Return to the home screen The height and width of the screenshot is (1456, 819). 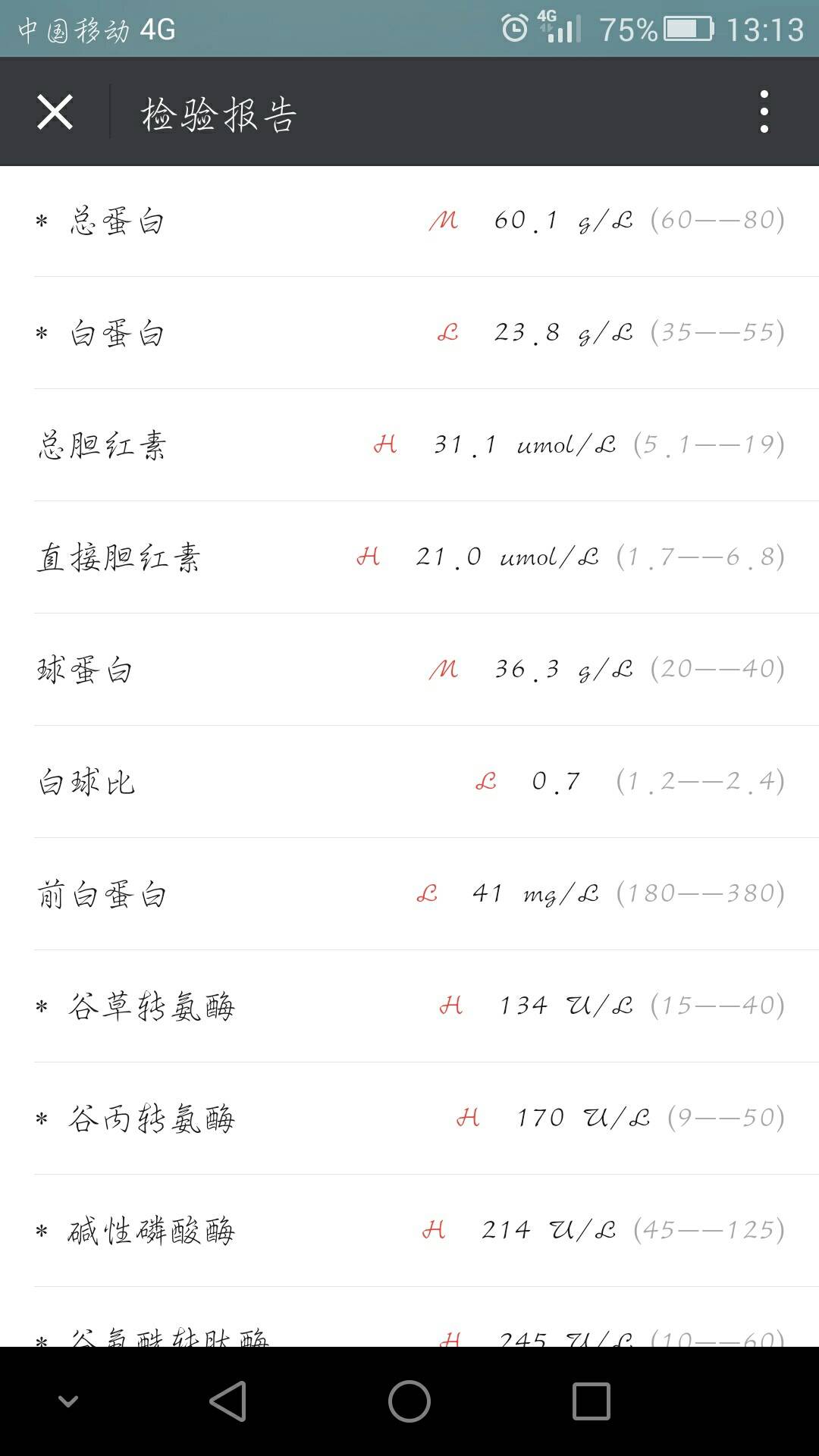409,1401
